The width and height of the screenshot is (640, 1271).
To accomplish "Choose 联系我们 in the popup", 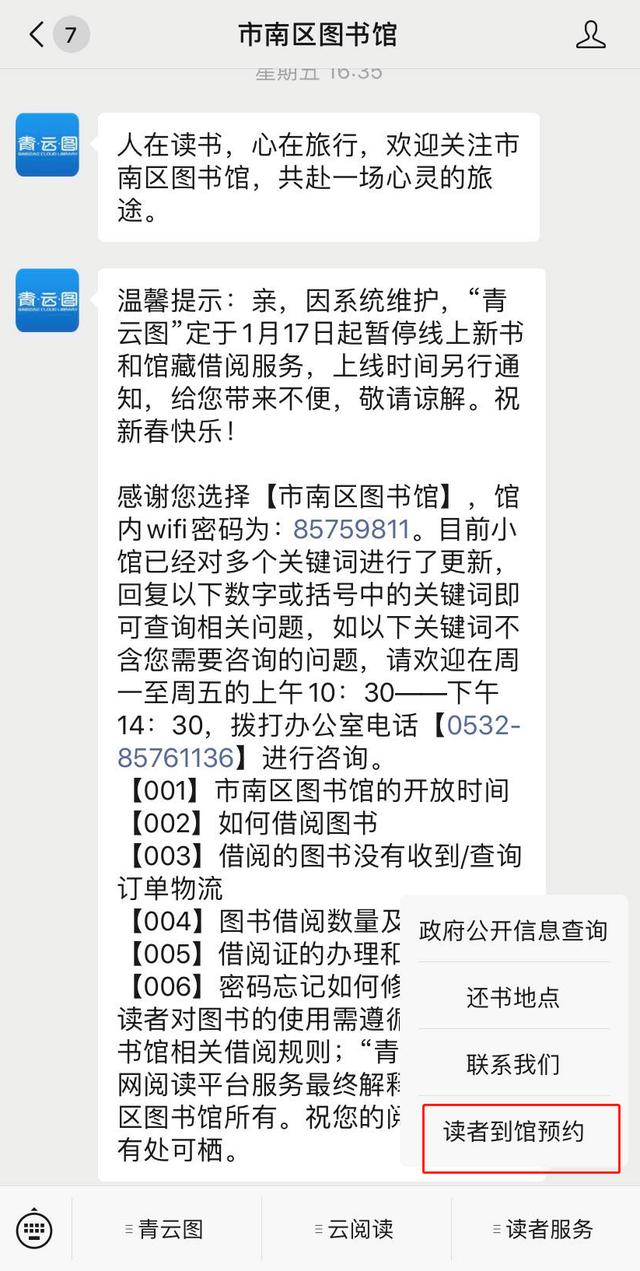I will [x=513, y=1063].
